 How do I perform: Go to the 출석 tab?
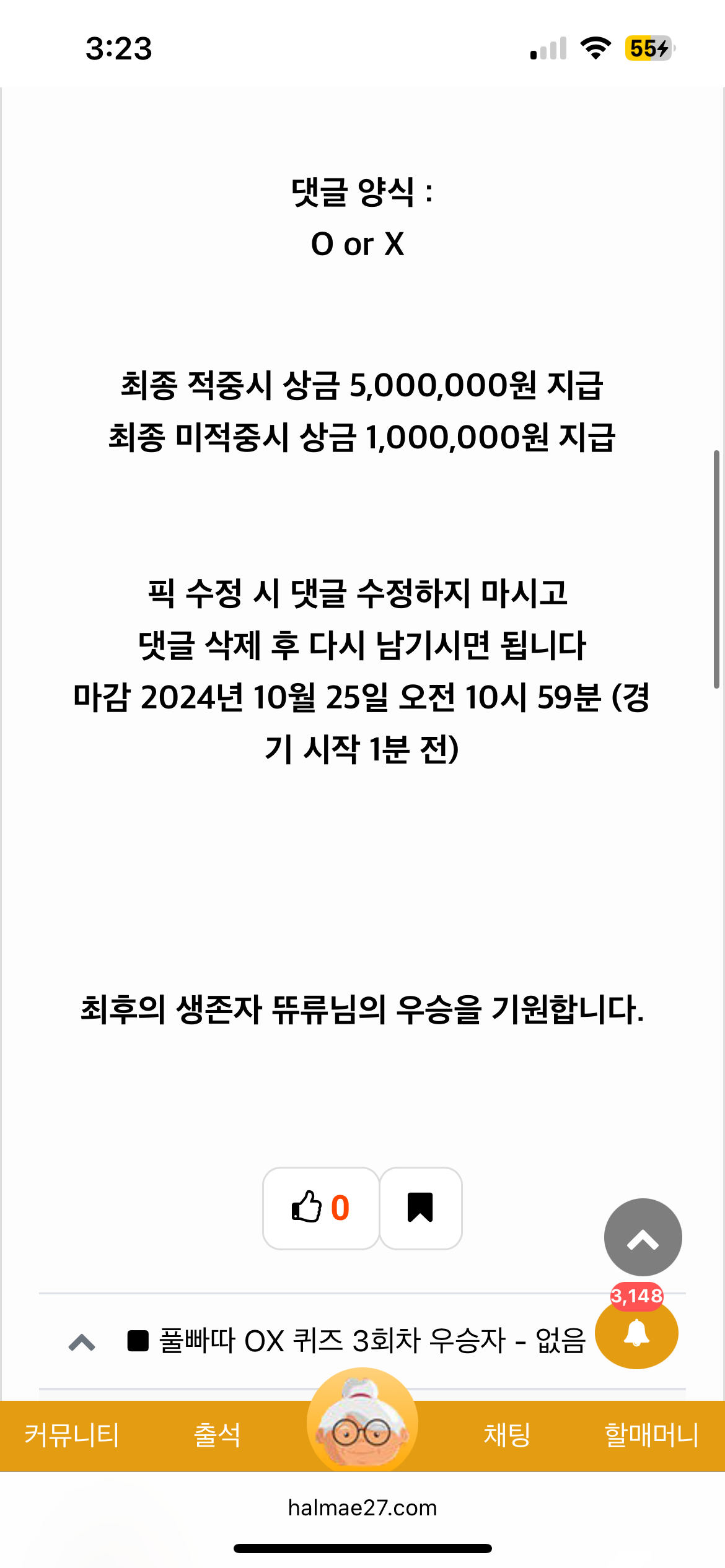click(217, 1435)
